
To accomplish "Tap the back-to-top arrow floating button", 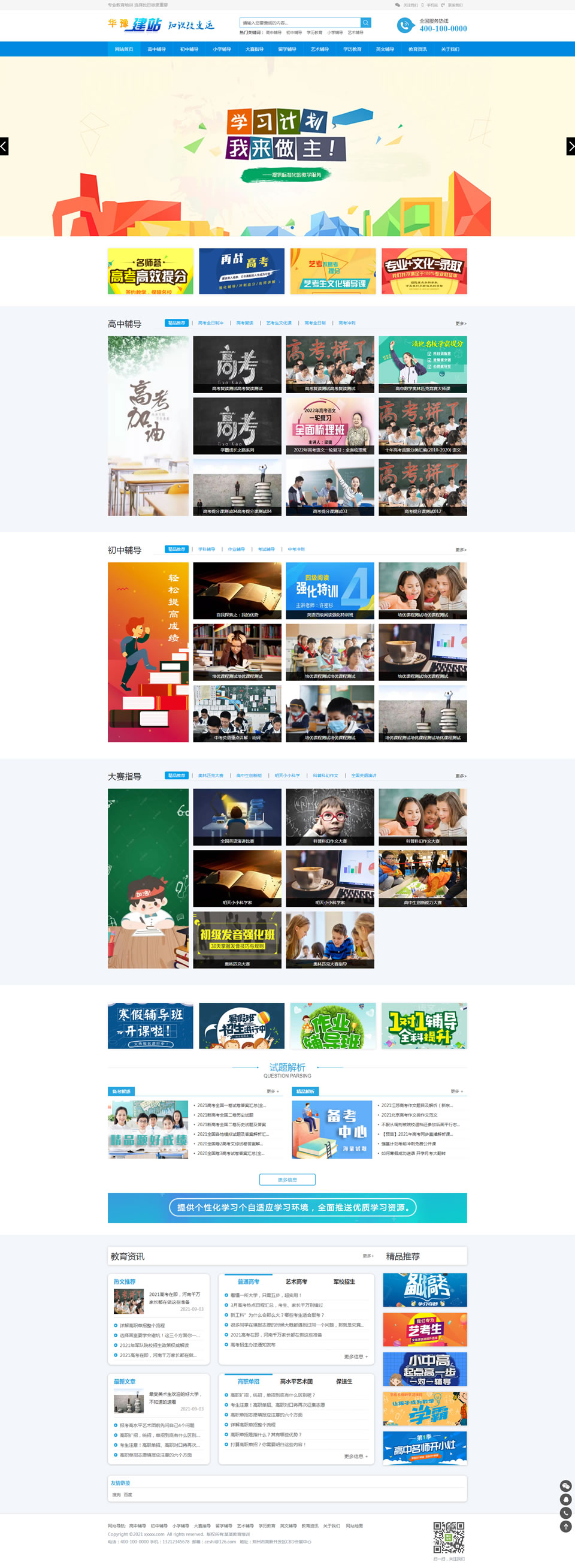I will (565, 1526).
